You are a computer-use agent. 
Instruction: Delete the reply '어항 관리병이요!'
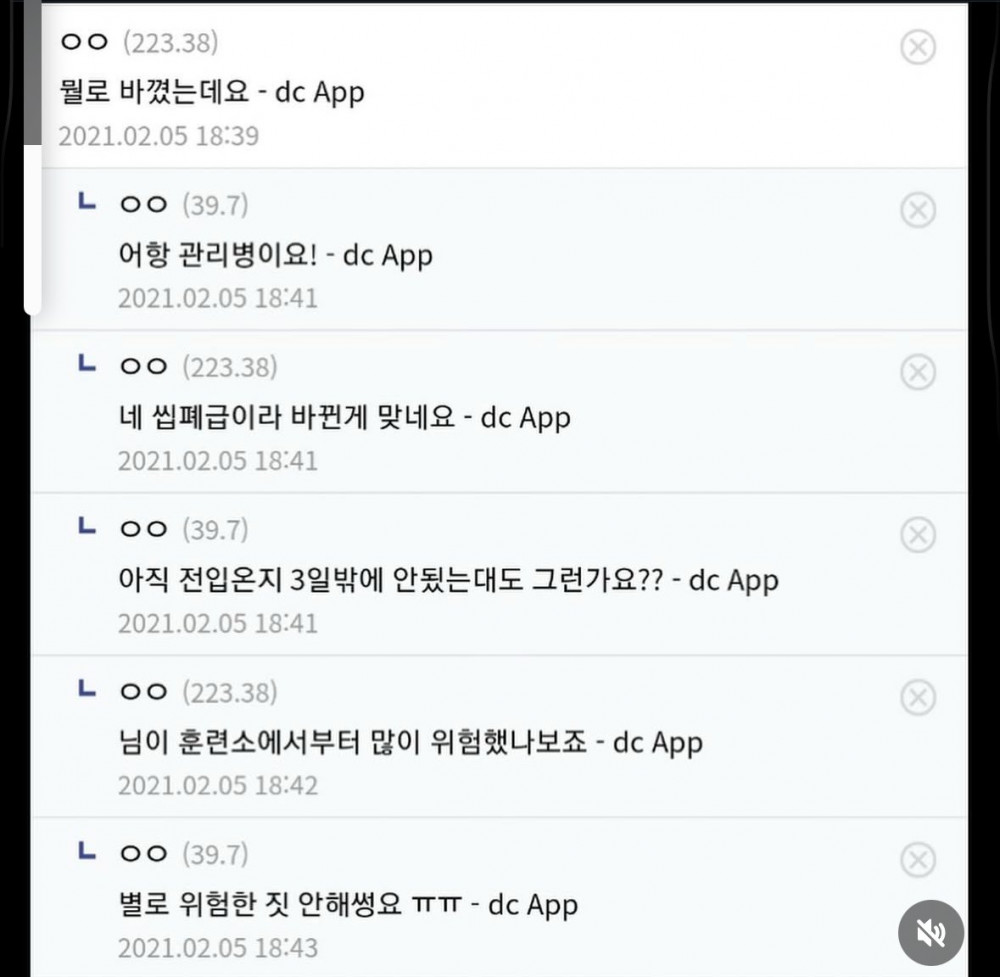[x=918, y=210]
